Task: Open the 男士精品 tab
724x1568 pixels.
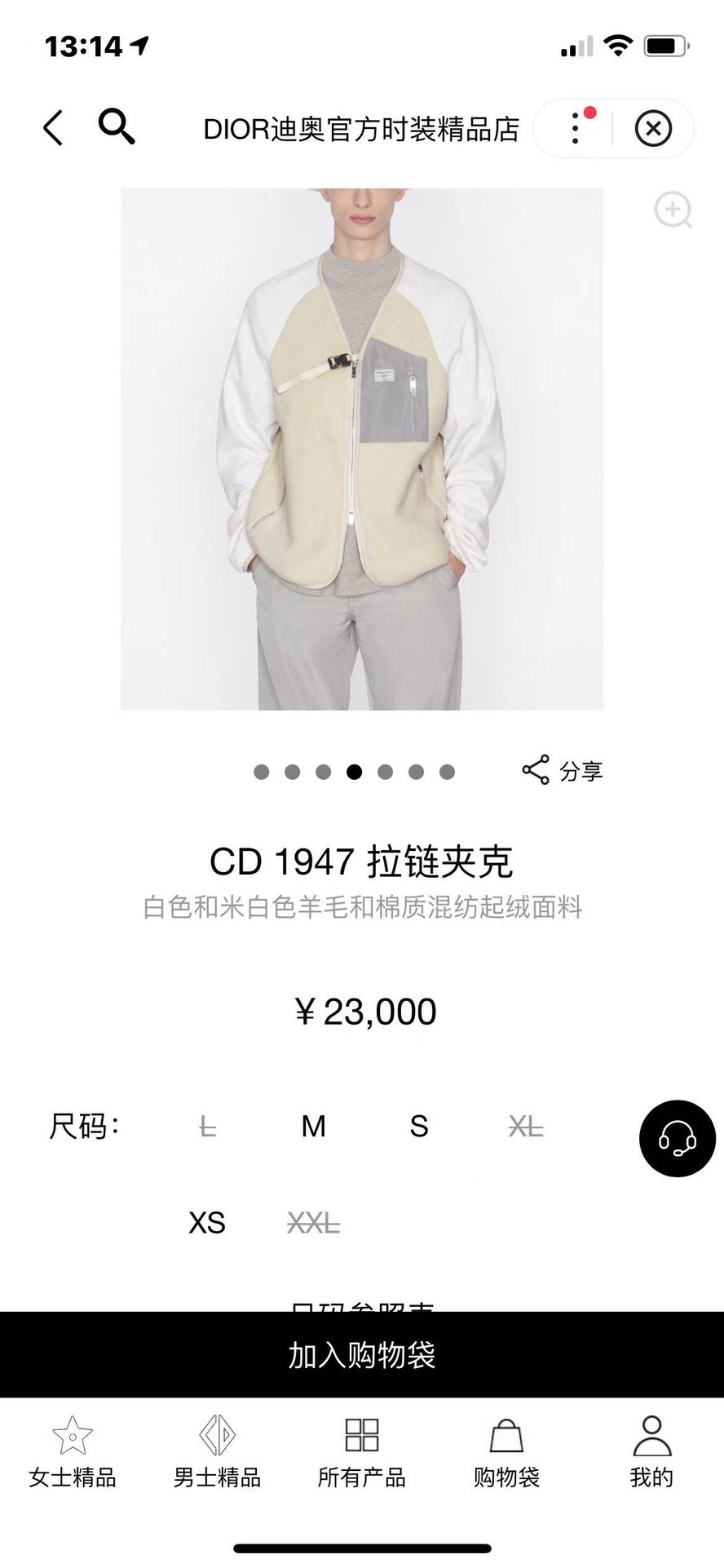Action: [217, 1452]
